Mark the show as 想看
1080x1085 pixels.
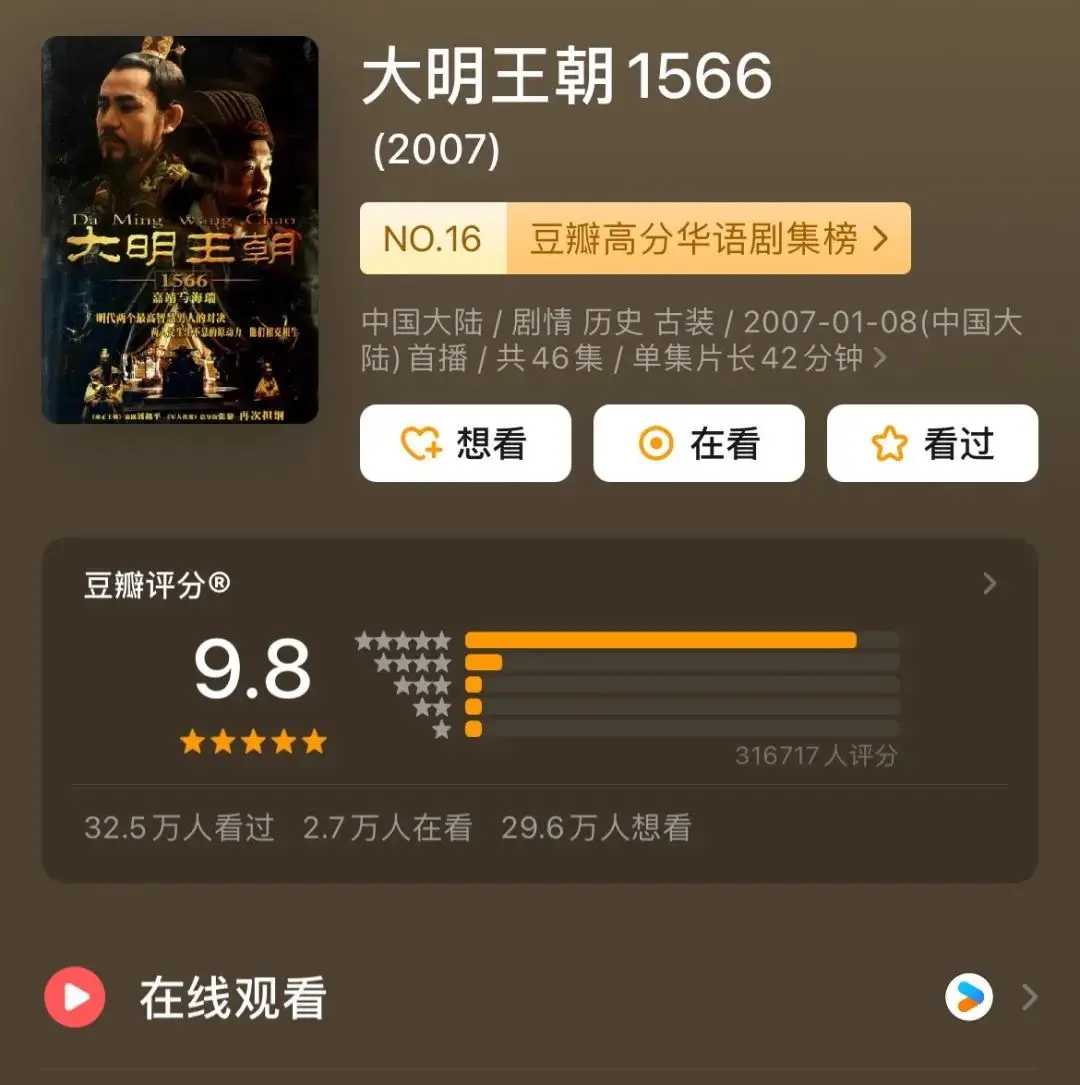tap(465, 444)
